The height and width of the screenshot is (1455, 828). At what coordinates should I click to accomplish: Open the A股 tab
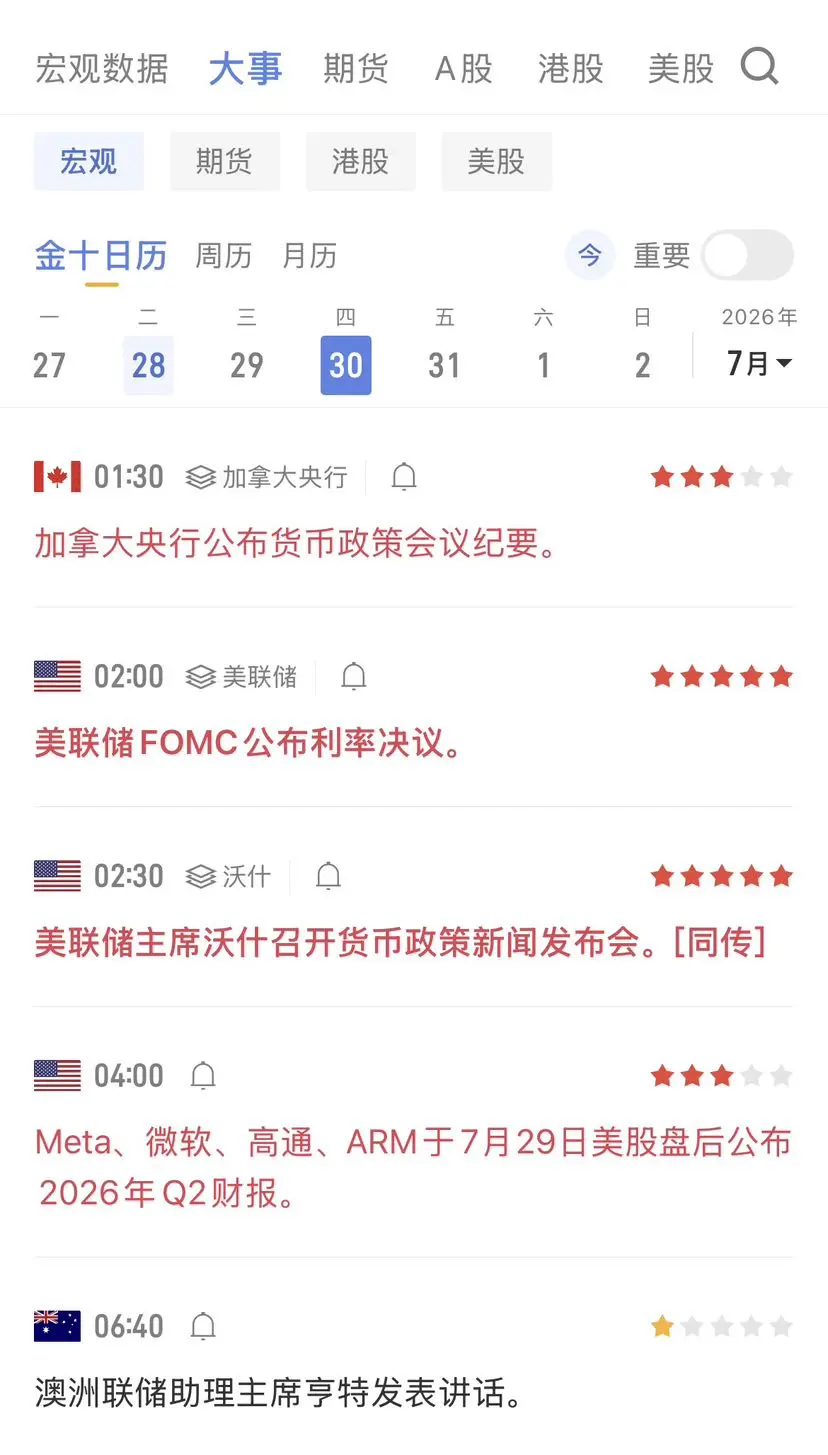(464, 69)
